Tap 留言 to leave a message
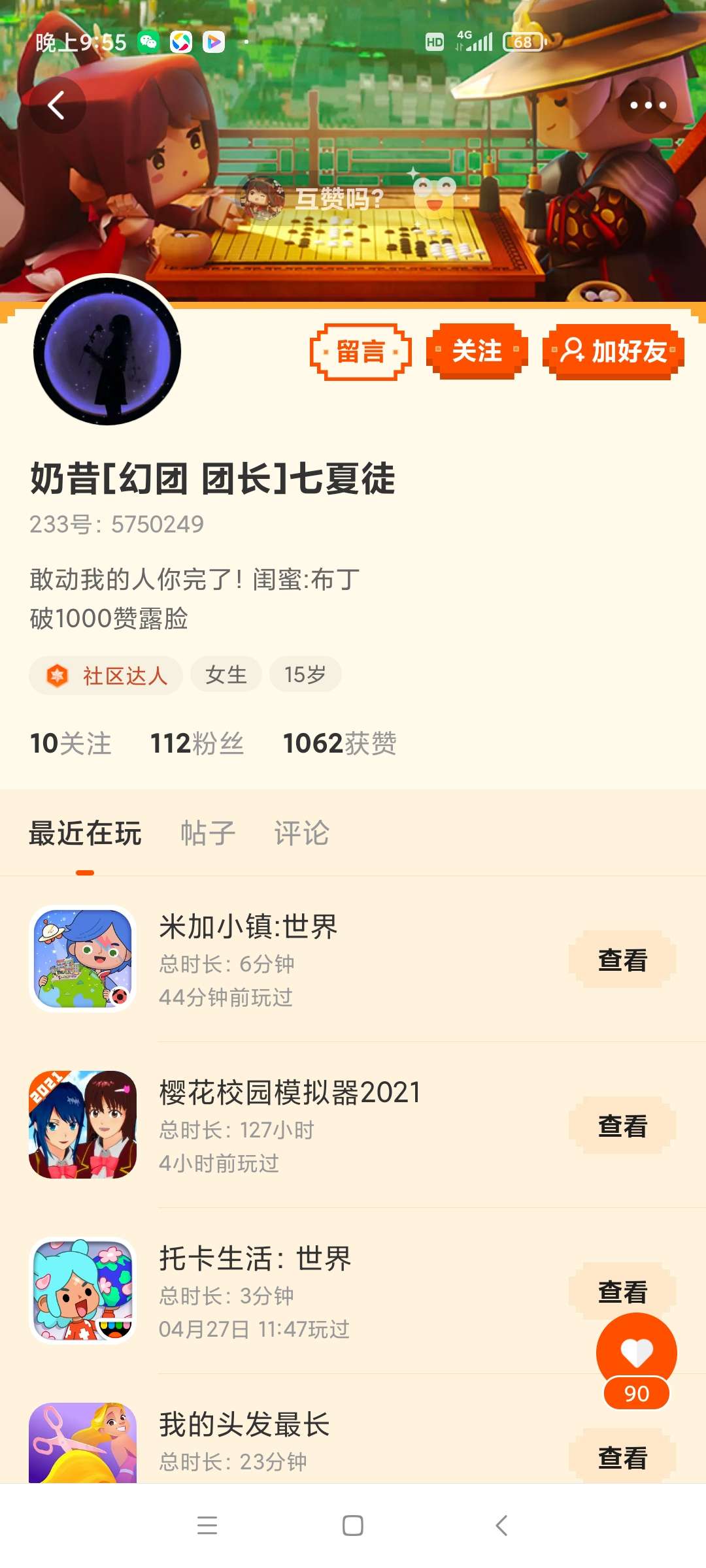The width and height of the screenshot is (706, 1568). click(x=360, y=351)
